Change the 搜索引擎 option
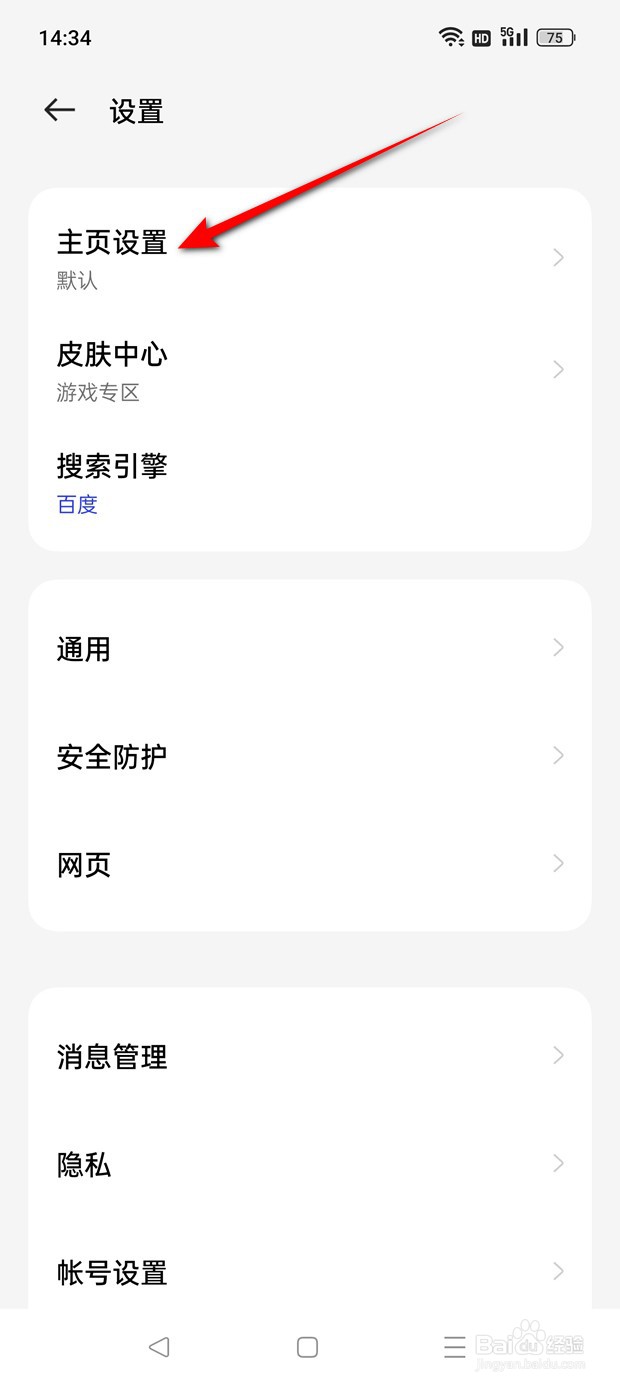 coord(310,482)
